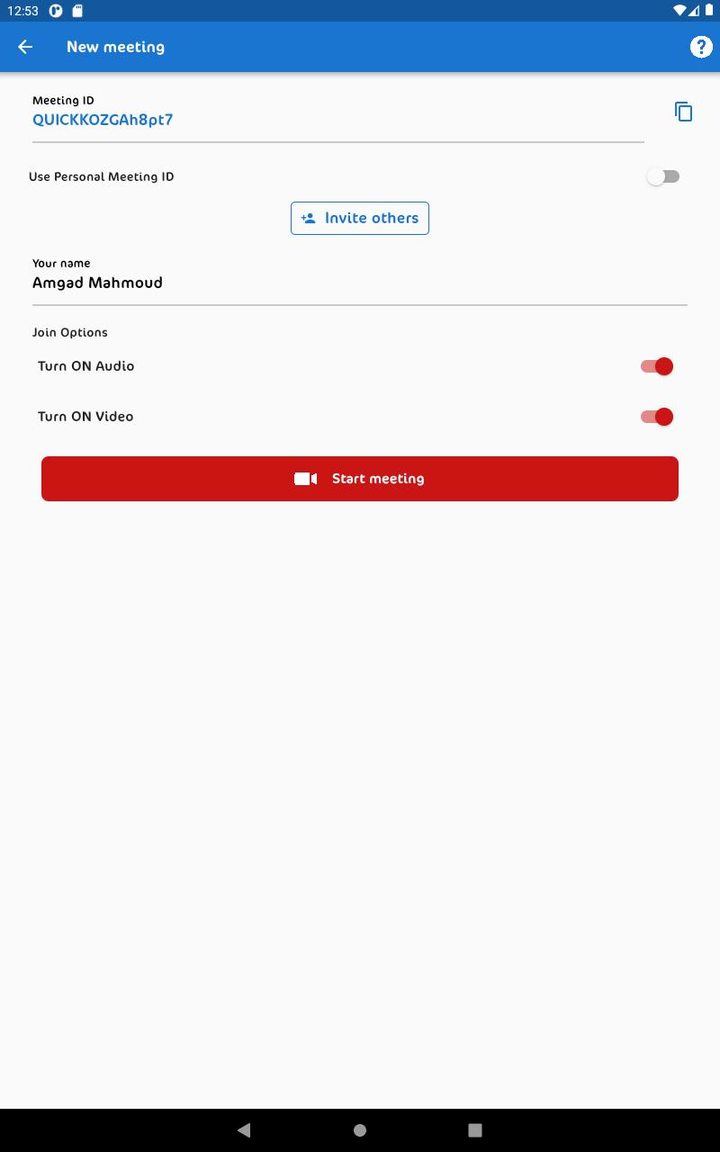The height and width of the screenshot is (1152, 720).
Task: Tap the Invite others button
Action: [x=360, y=218]
